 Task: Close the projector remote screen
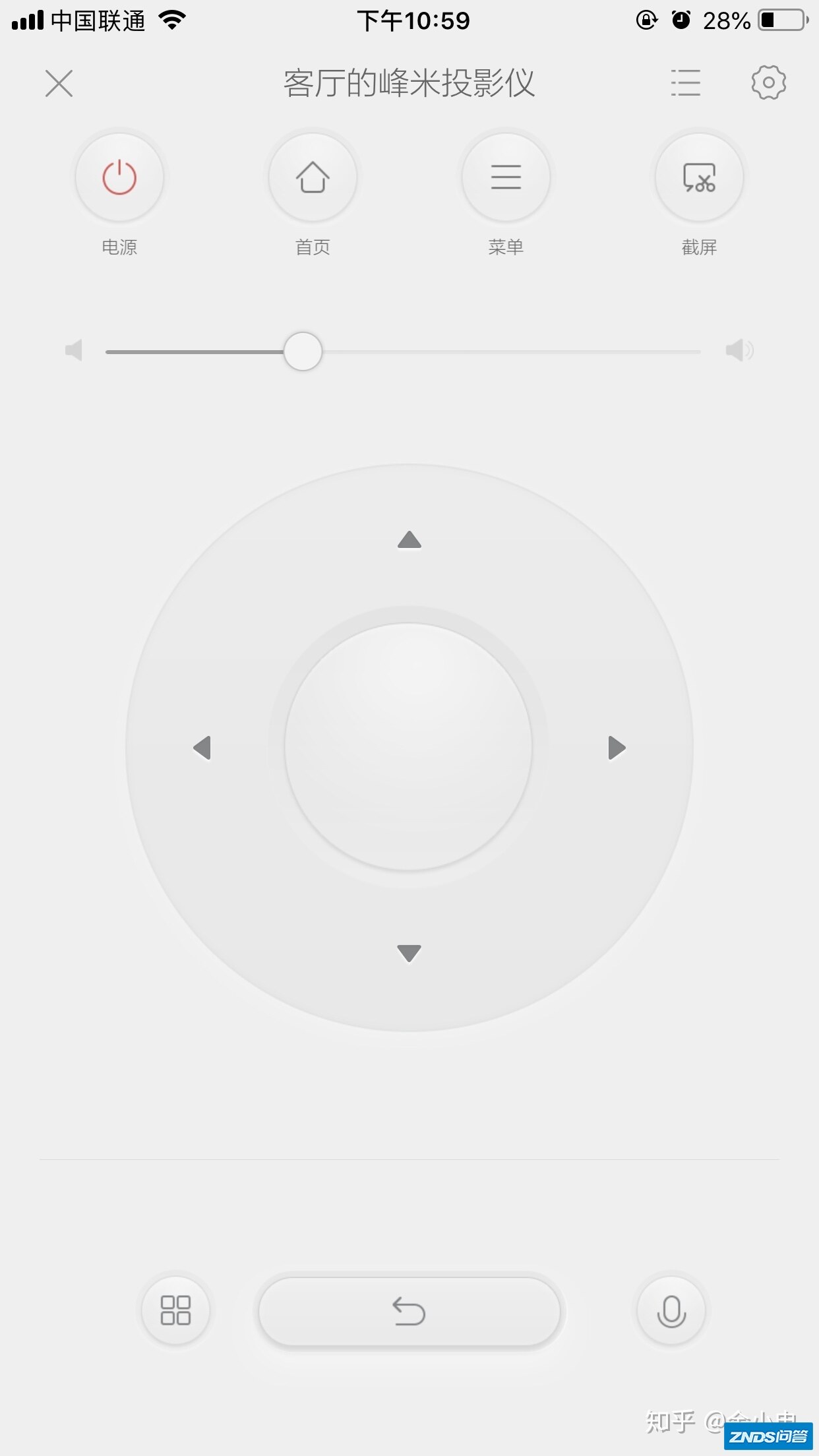(x=59, y=84)
